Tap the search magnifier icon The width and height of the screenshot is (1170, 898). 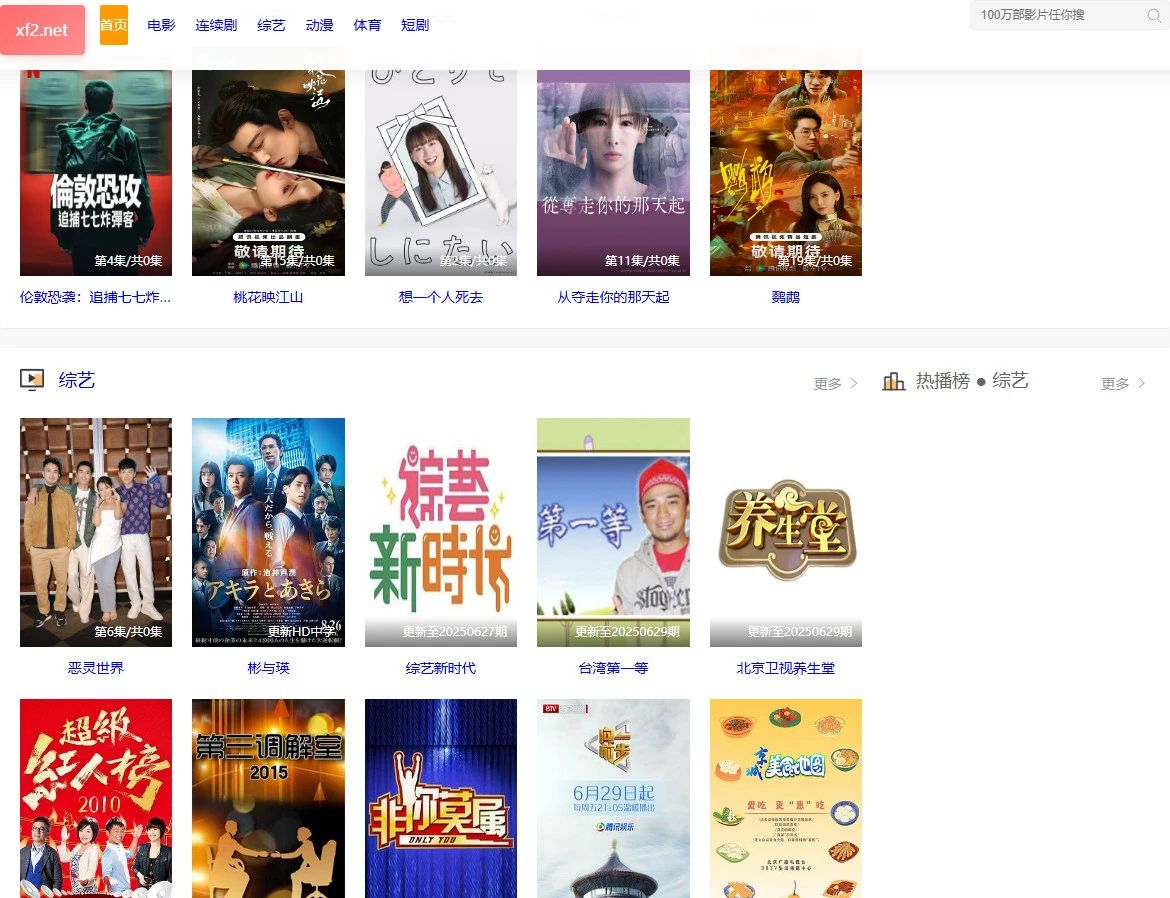click(x=1154, y=15)
